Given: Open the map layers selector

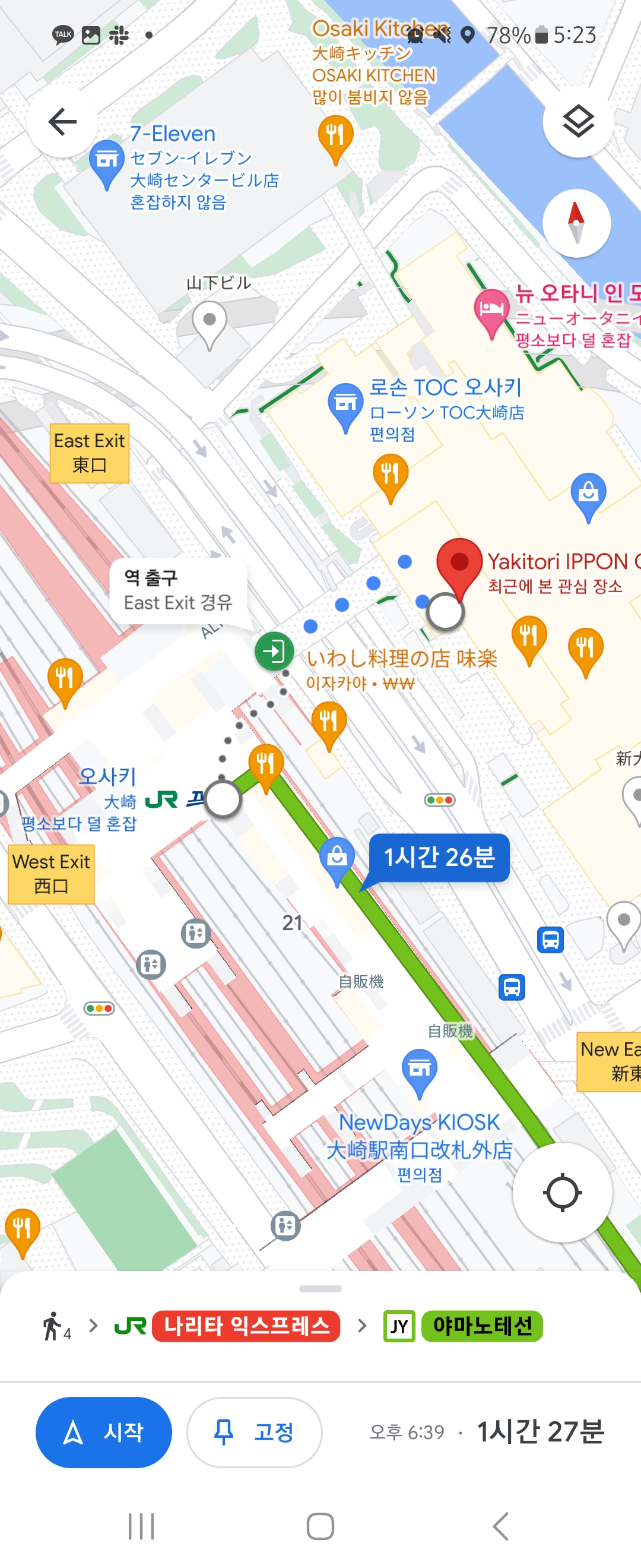Looking at the screenshot, I should pos(577,122).
